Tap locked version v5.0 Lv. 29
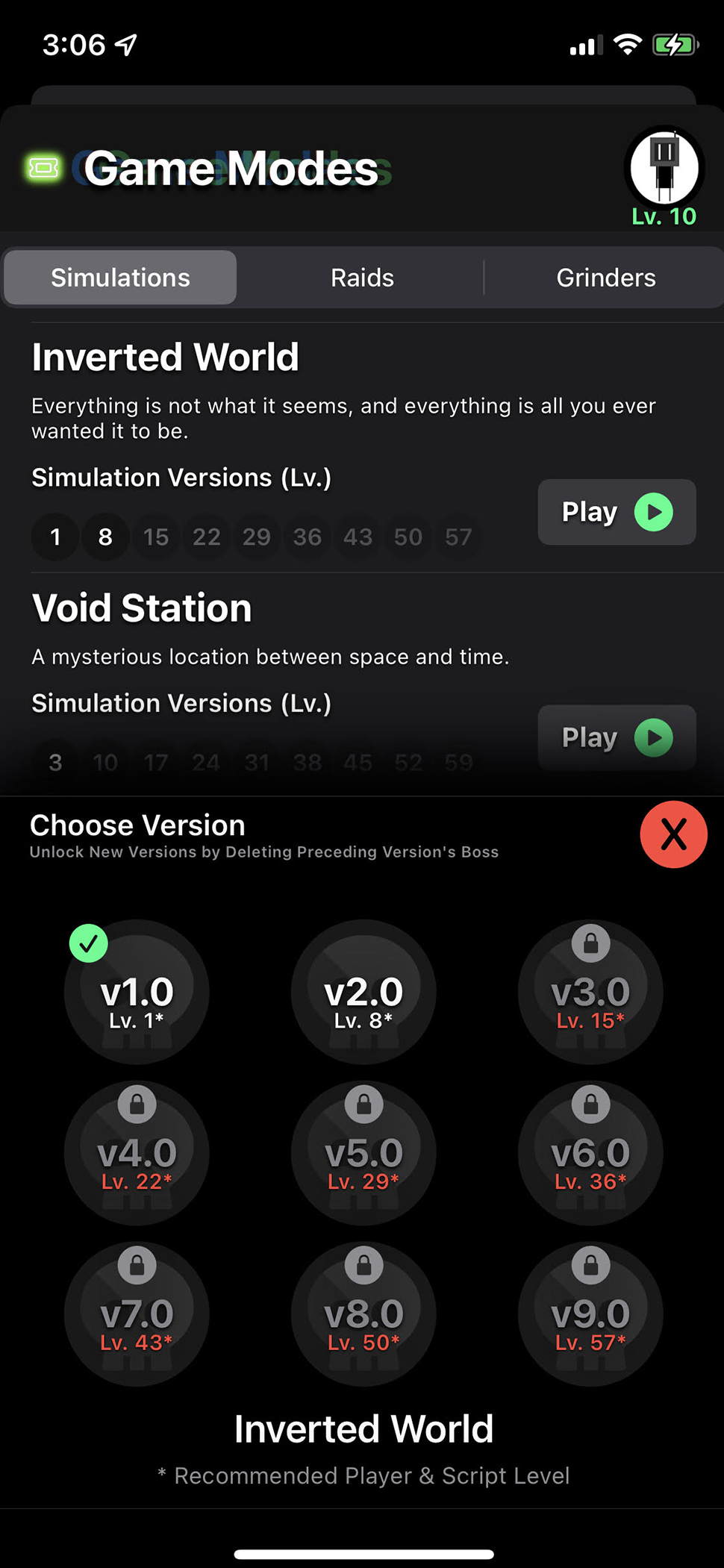The image size is (724, 1568). click(363, 1153)
